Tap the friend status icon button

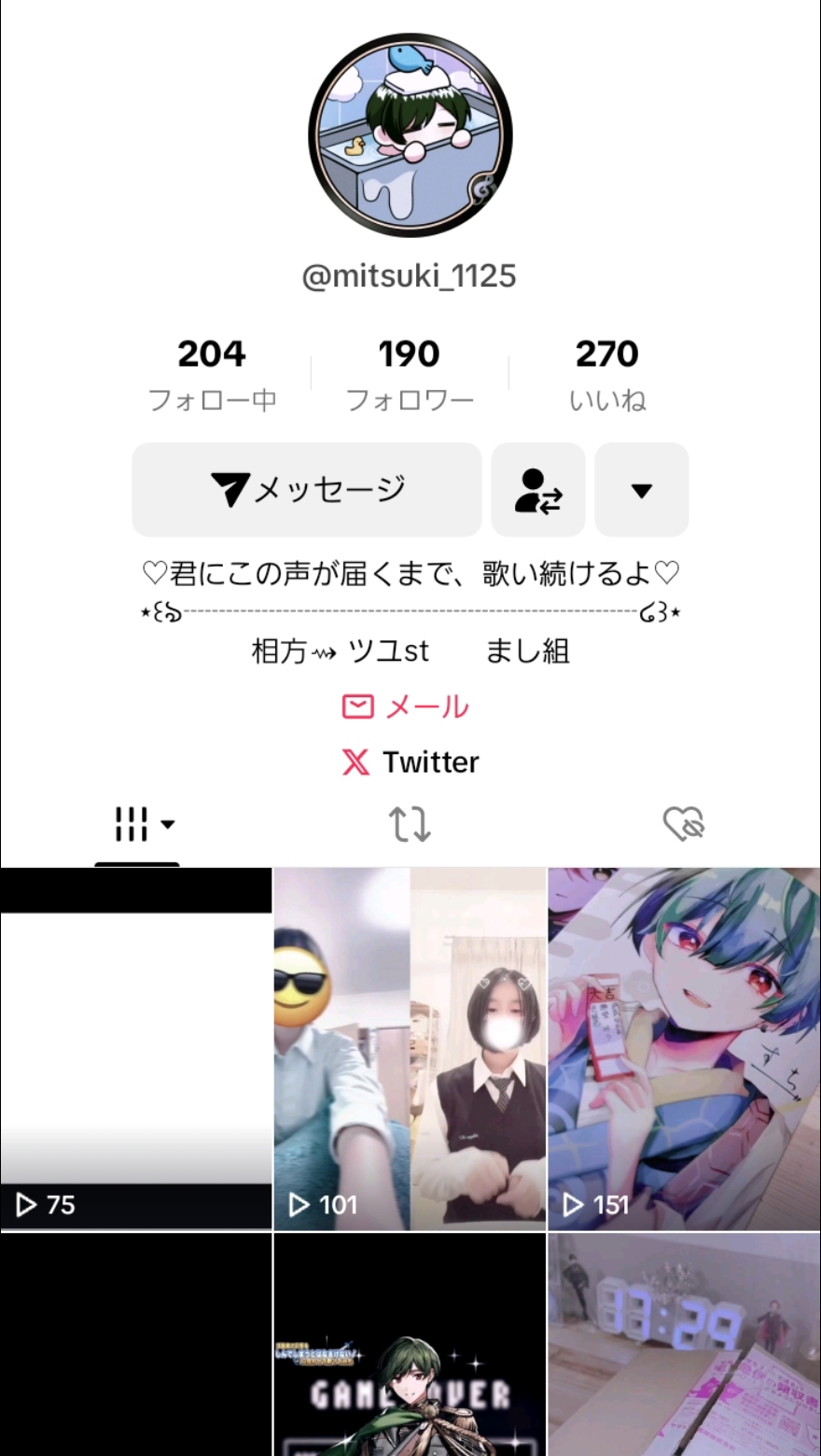(x=538, y=490)
